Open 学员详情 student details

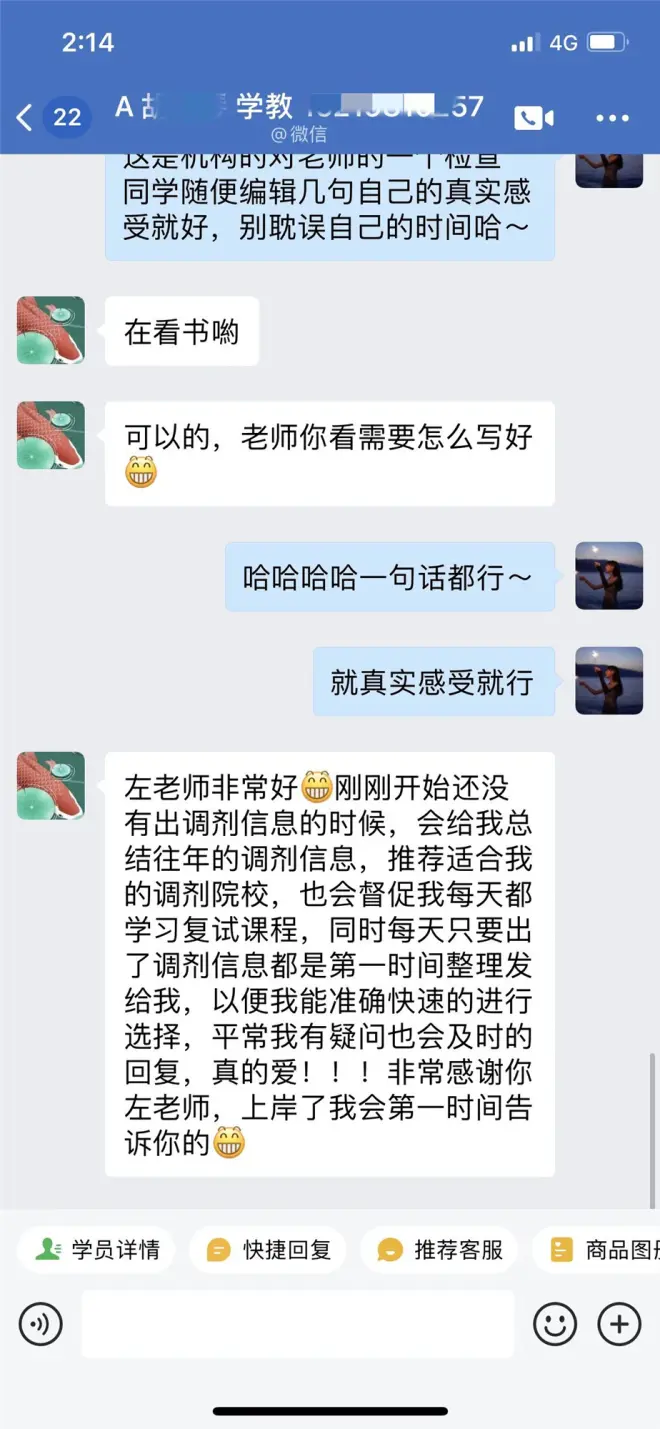coord(97,1250)
